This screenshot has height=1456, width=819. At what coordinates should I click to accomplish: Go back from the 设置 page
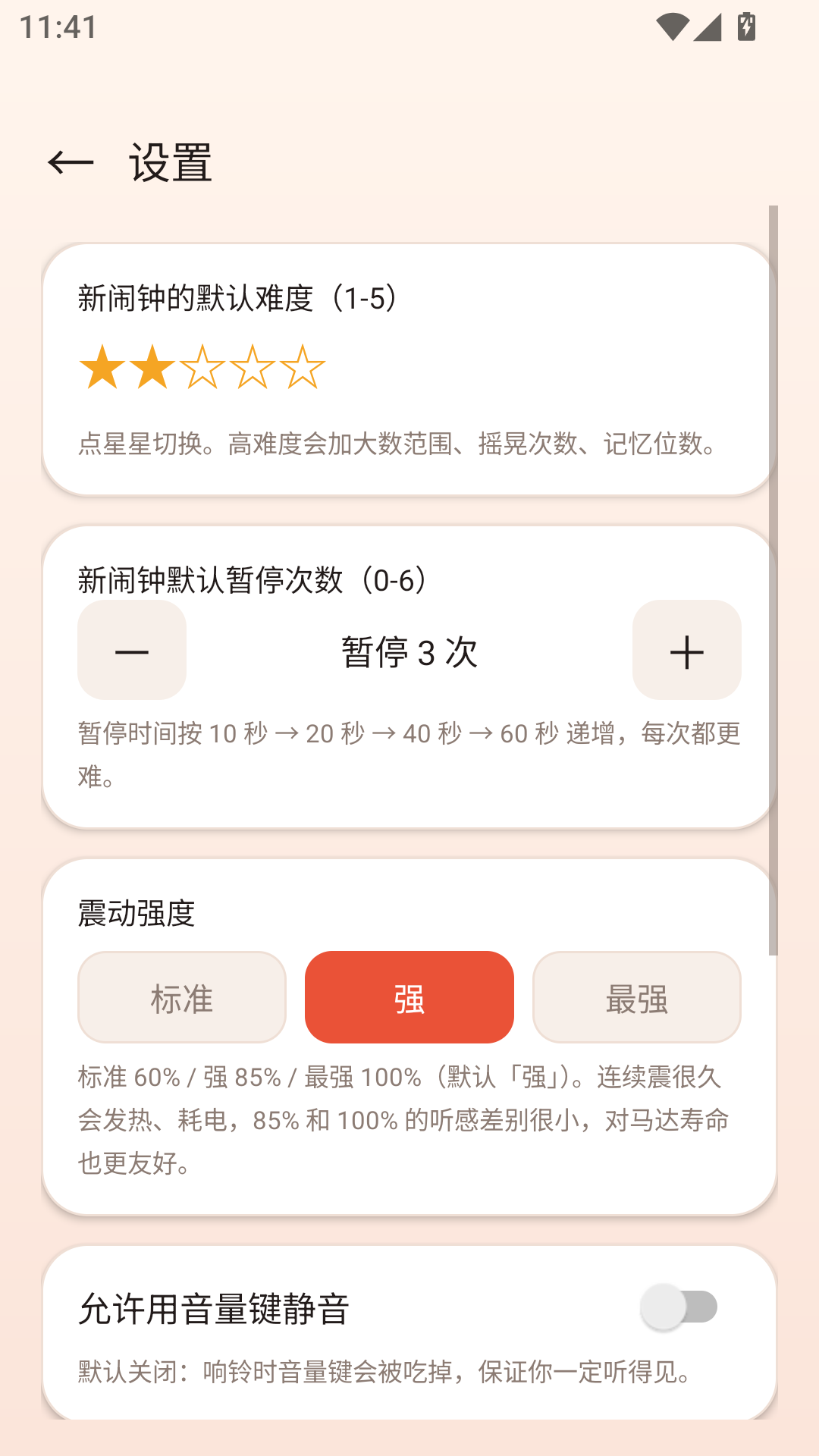pos(71,162)
